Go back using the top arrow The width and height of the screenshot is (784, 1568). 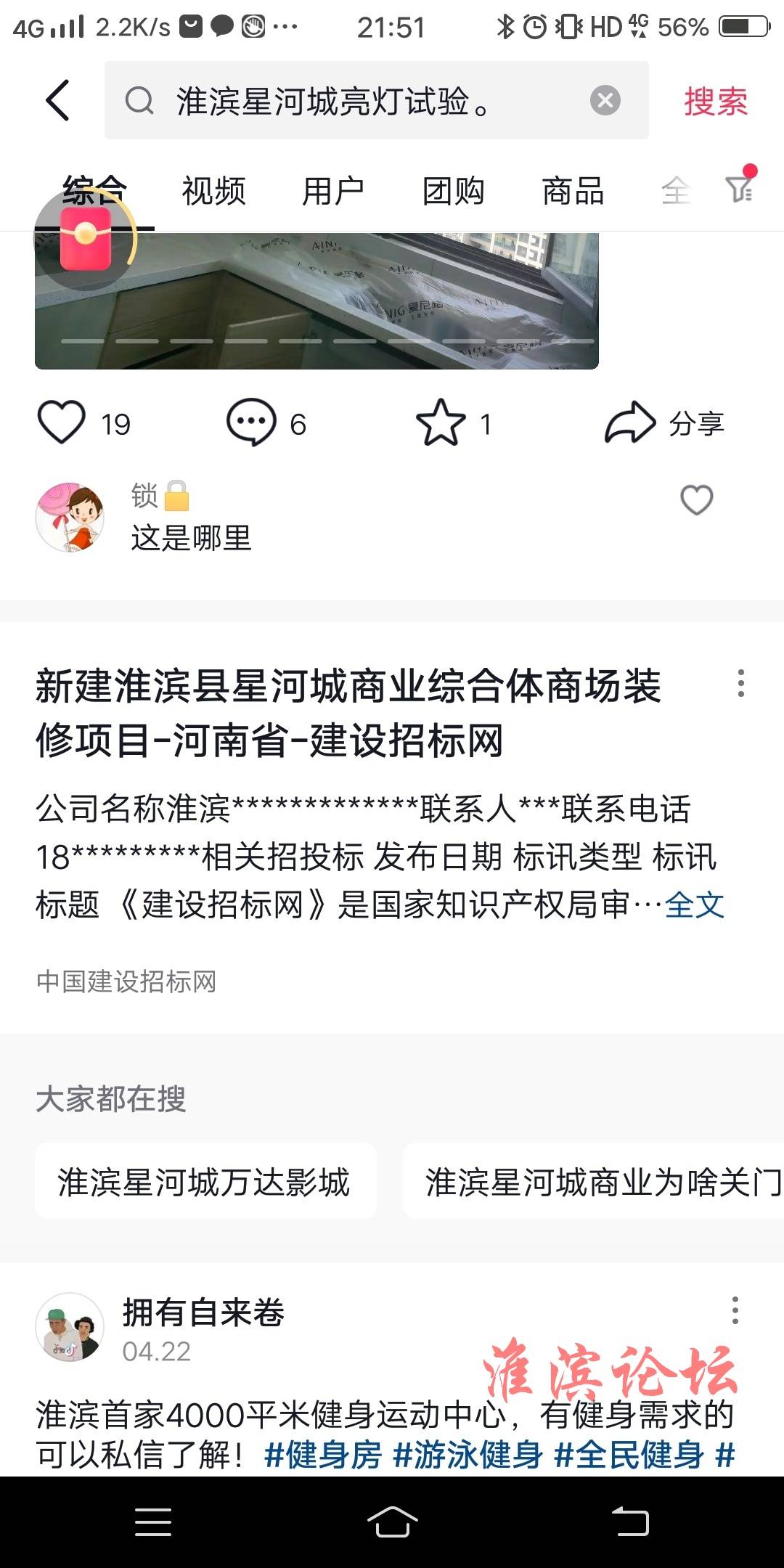(58, 100)
